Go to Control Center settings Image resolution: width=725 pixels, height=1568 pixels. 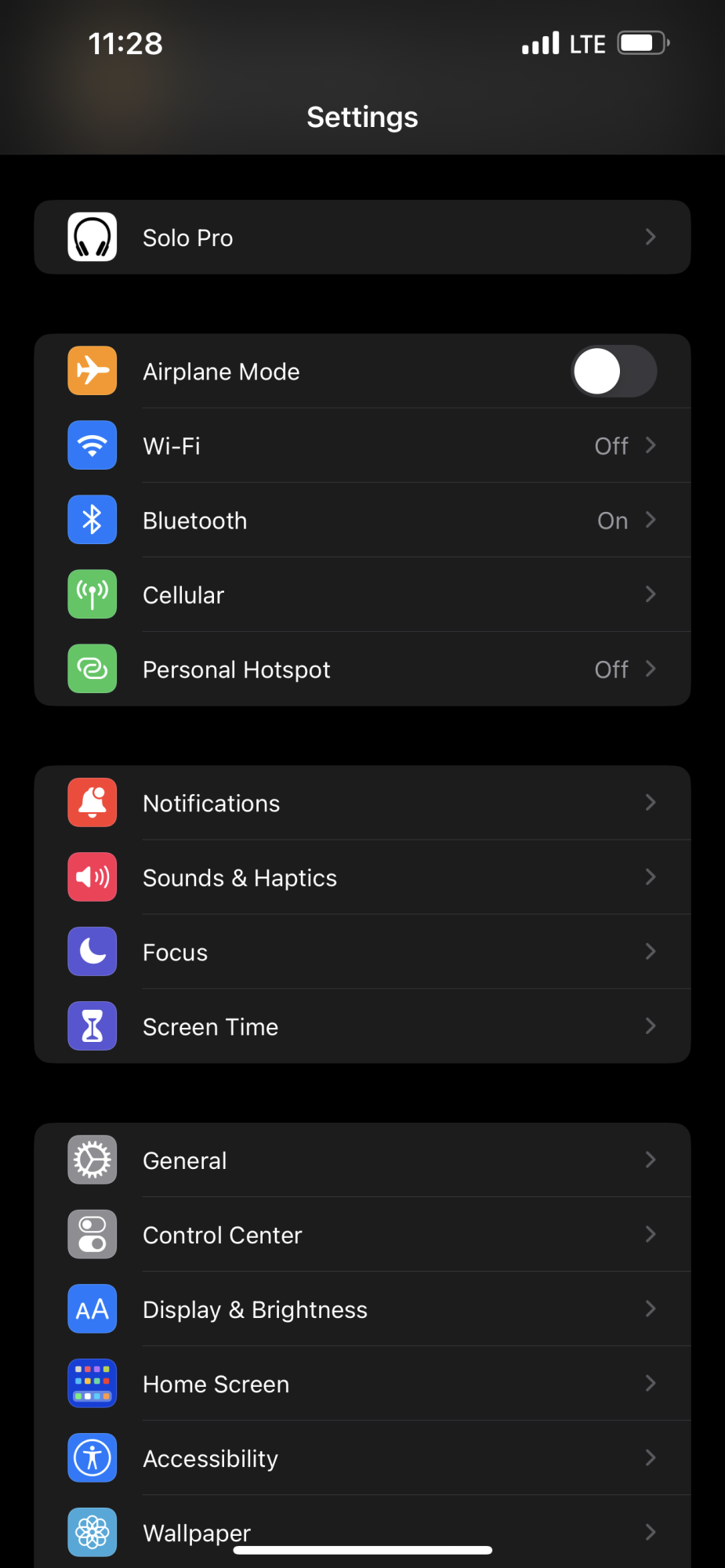click(362, 1236)
